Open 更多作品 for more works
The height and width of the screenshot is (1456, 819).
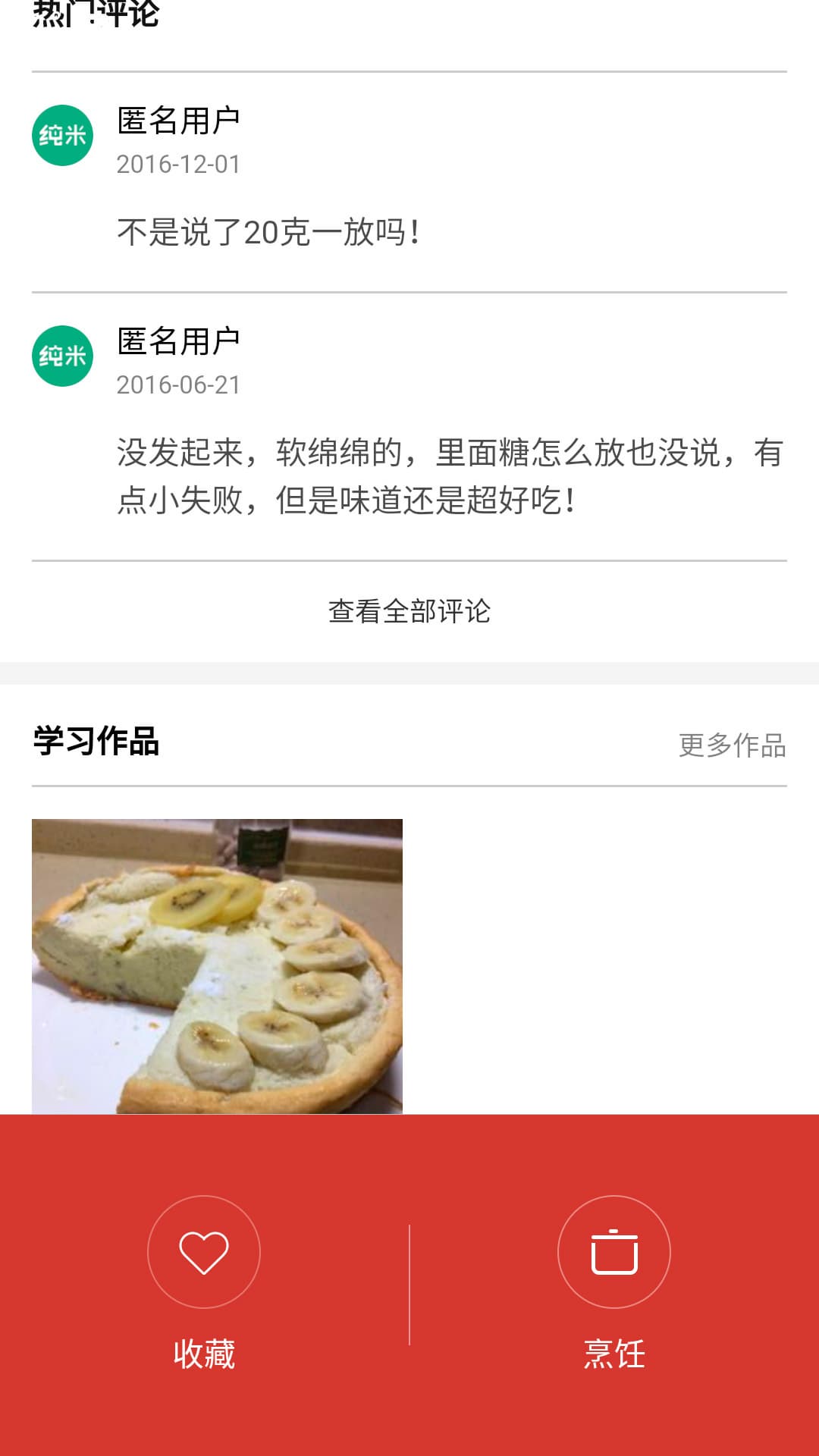[732, 745]
